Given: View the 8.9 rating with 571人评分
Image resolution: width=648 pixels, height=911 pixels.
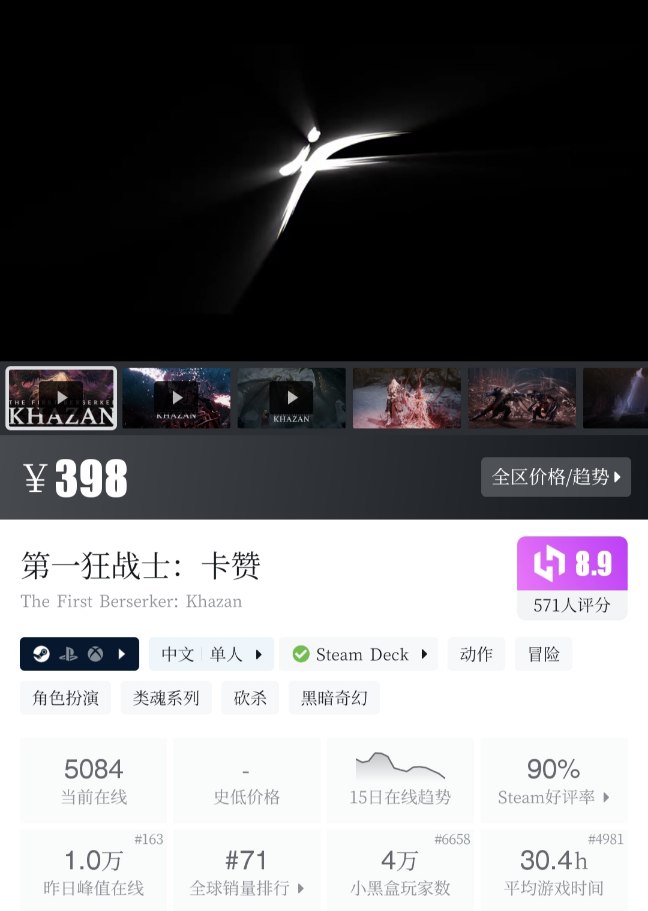Looking at the screenshot, I should coord(572,578).
